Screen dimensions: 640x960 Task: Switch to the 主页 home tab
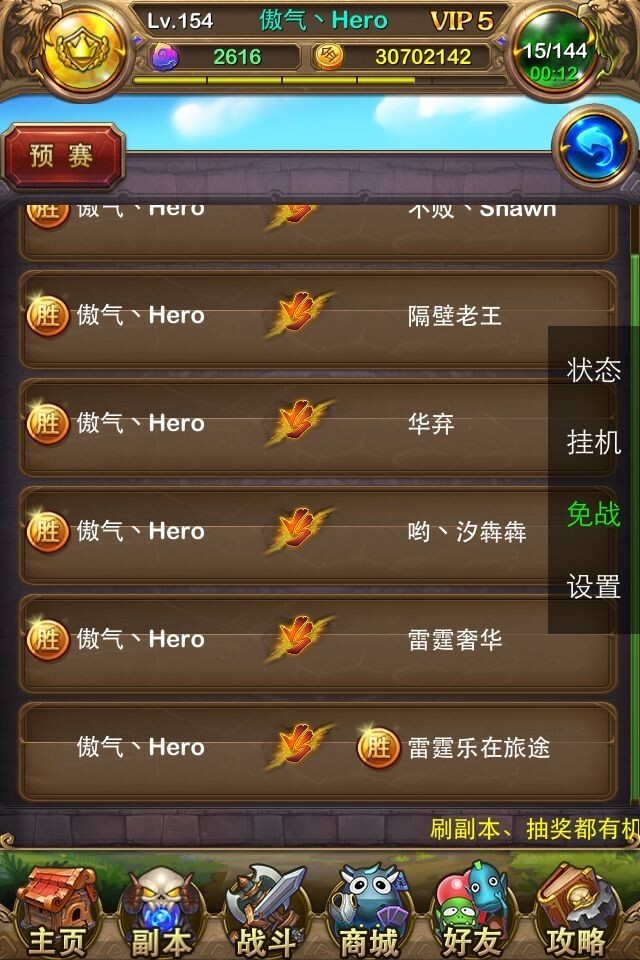(57, 908)
